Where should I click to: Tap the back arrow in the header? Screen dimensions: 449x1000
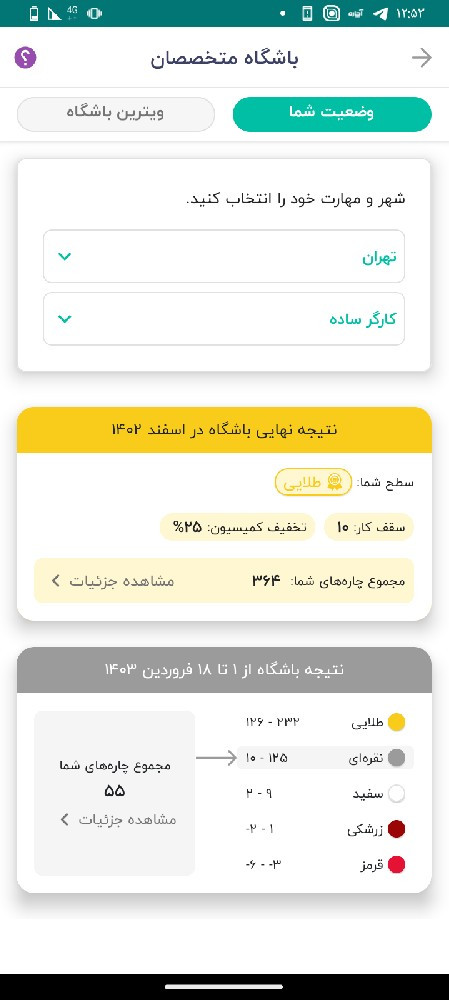(422, 59)
